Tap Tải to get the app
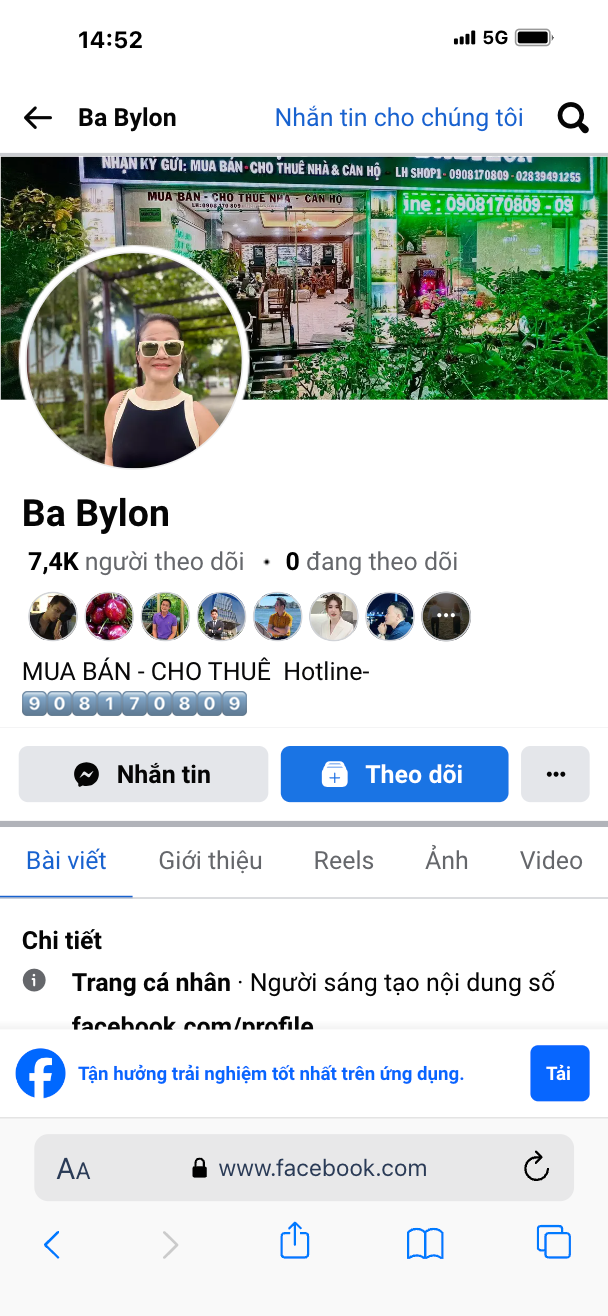 point(559,1074)
